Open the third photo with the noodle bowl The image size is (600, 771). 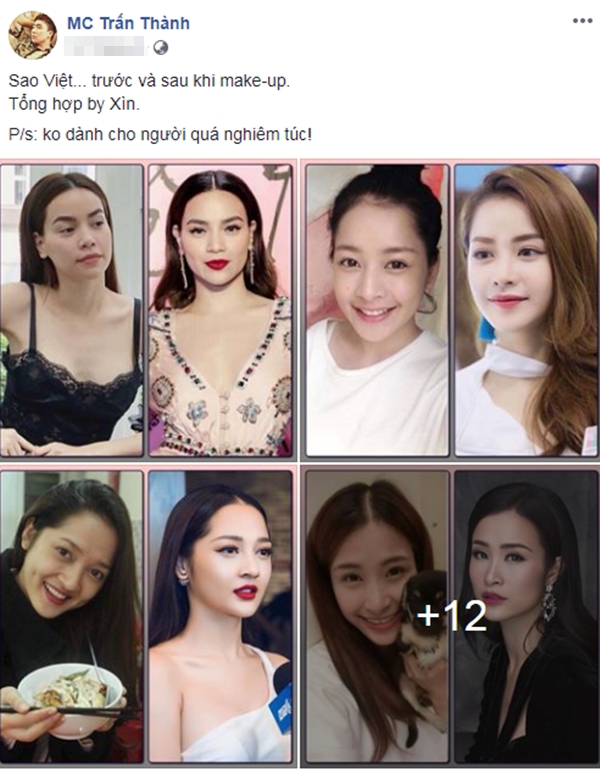148,615
